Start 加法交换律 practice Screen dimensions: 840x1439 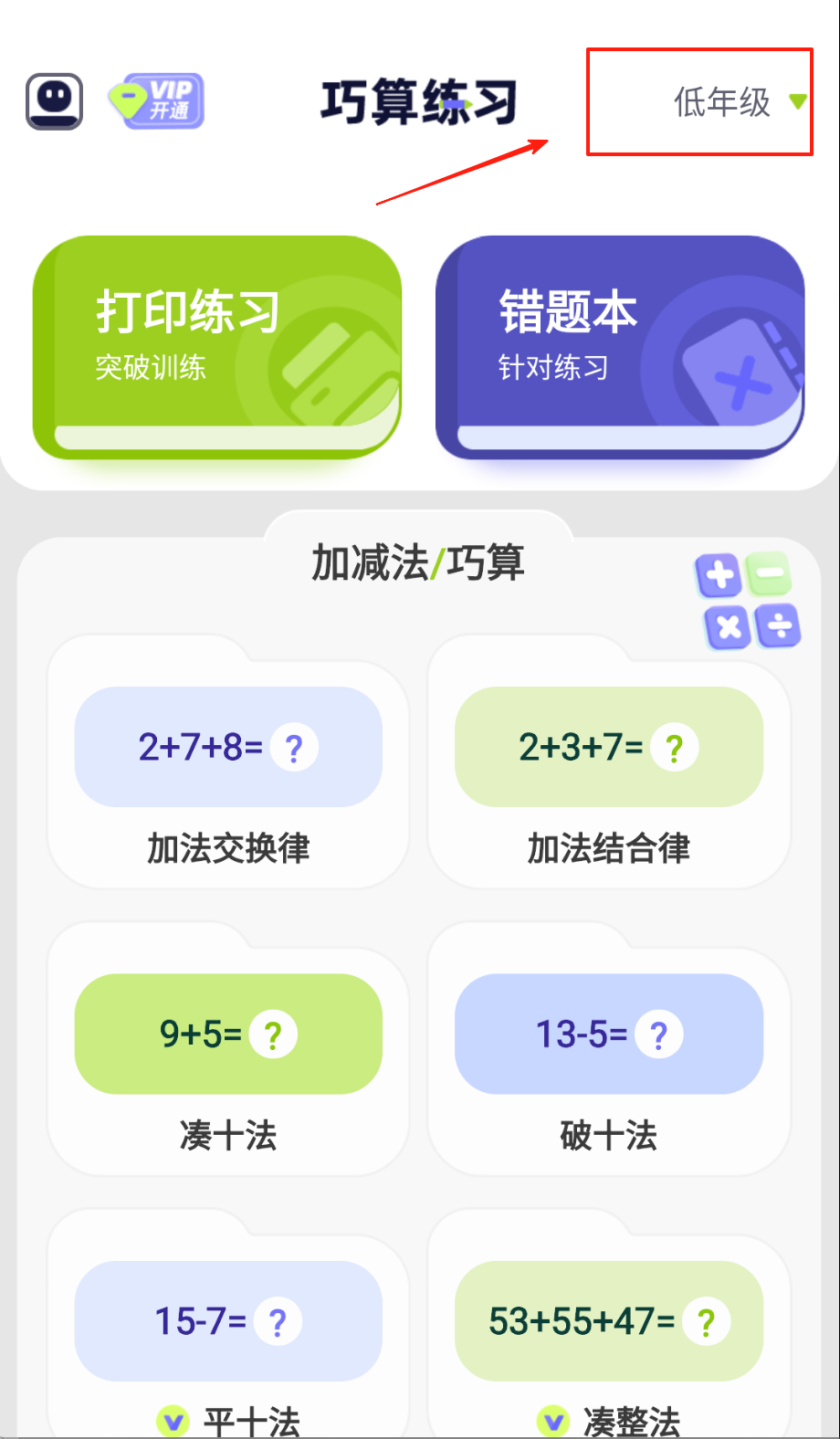pos(228,770)
